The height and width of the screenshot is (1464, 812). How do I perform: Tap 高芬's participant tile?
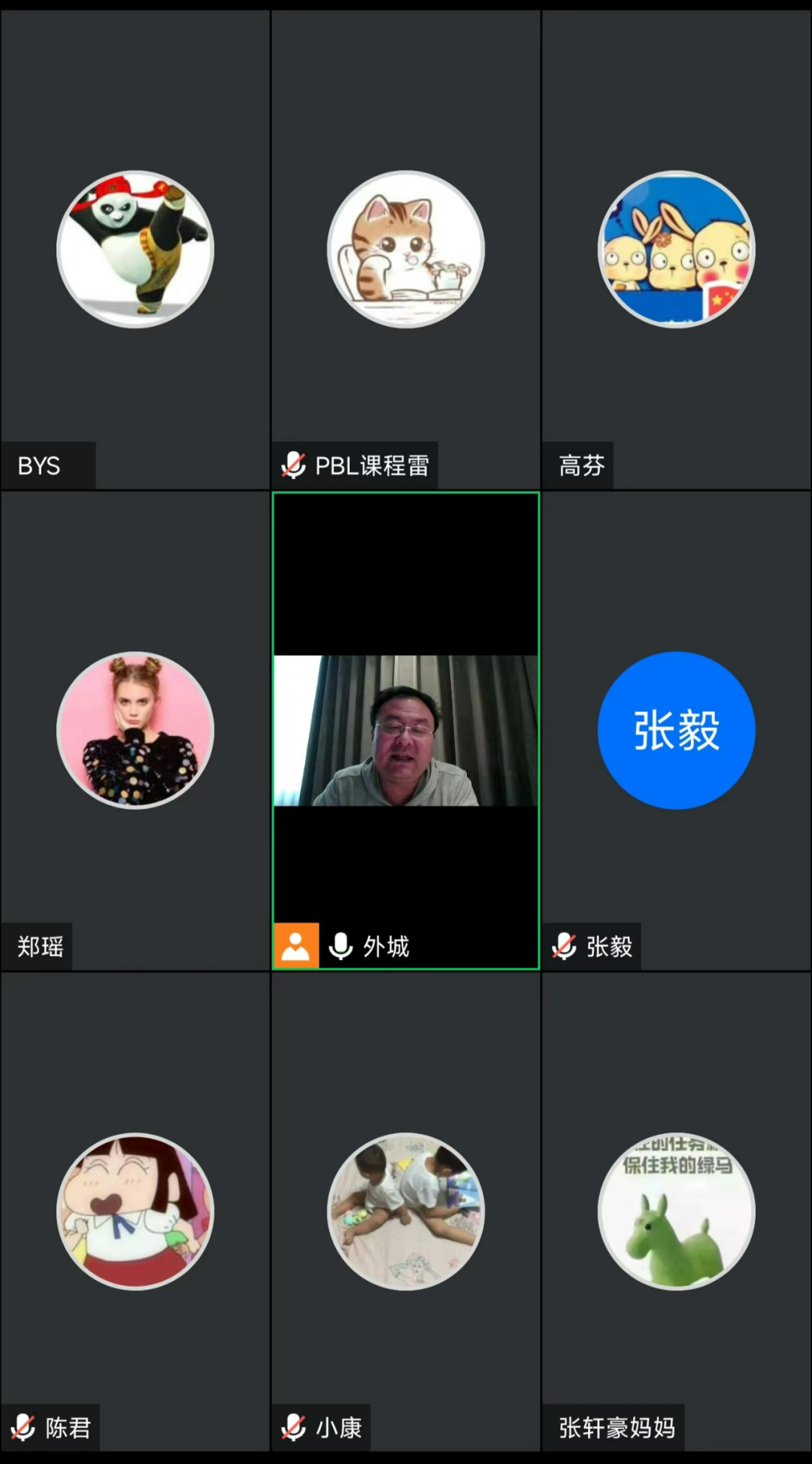pyautogui.click(x=677, y=250)
